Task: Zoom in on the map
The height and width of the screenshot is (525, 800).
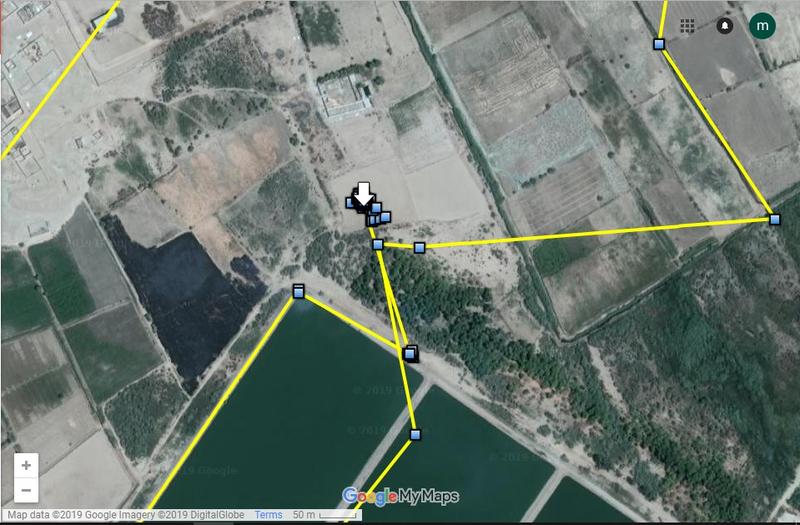Action: coord(26,465)
